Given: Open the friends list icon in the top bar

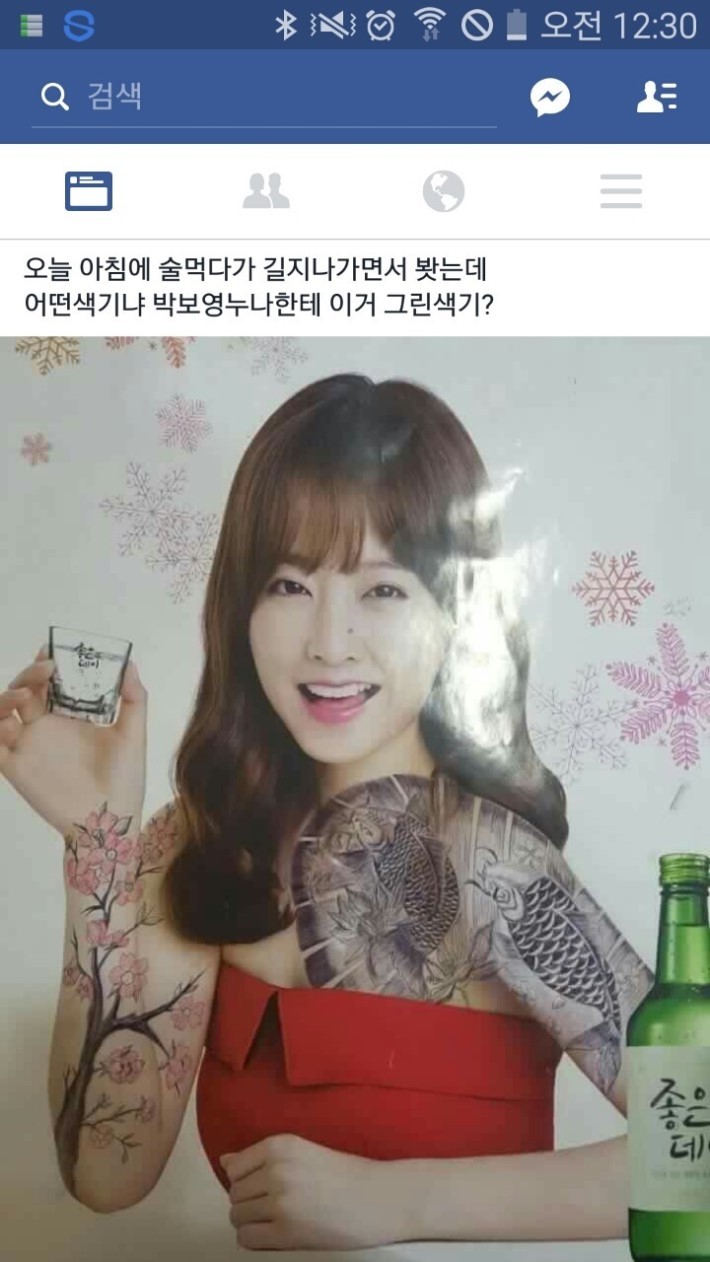Looking at the screenshot, I should (657, 98).
